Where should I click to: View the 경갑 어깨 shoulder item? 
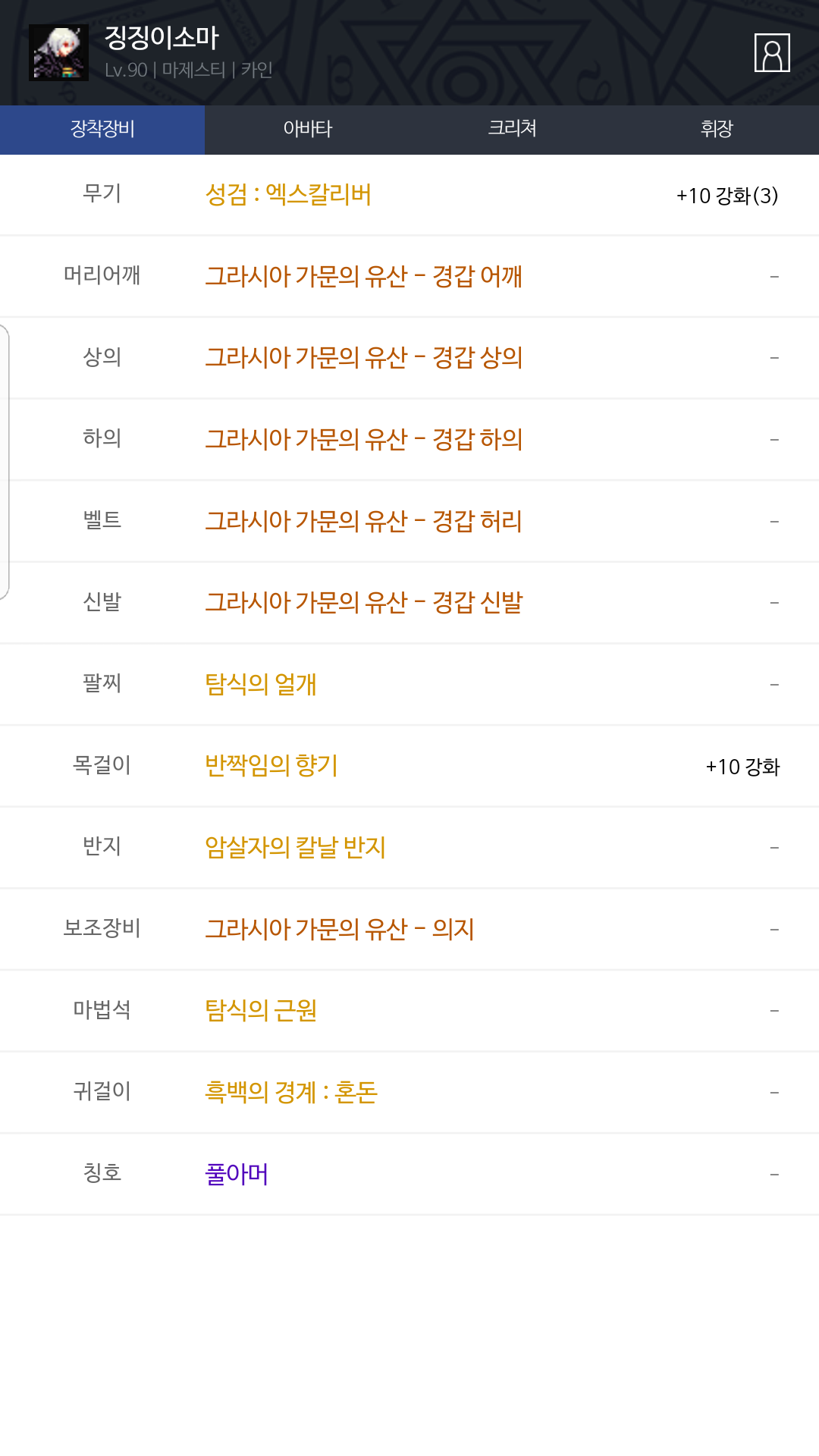[x=409, y=276]
